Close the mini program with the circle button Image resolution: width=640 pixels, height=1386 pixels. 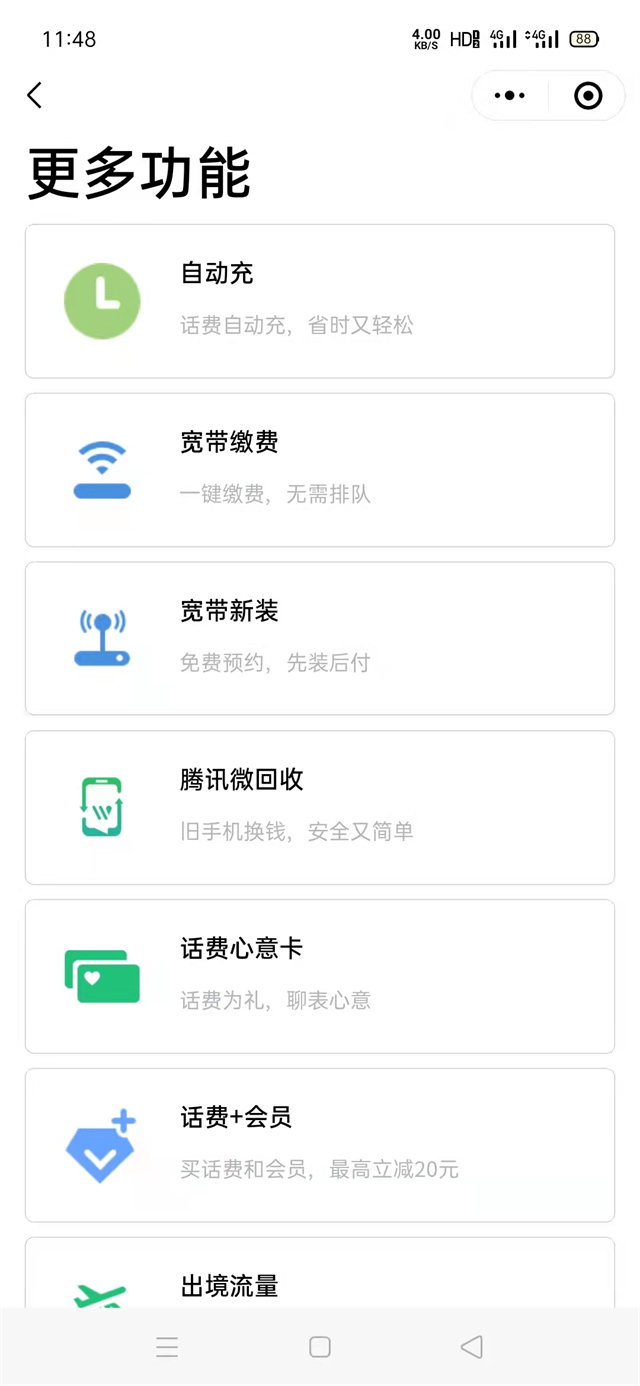(x=588, y=96)
